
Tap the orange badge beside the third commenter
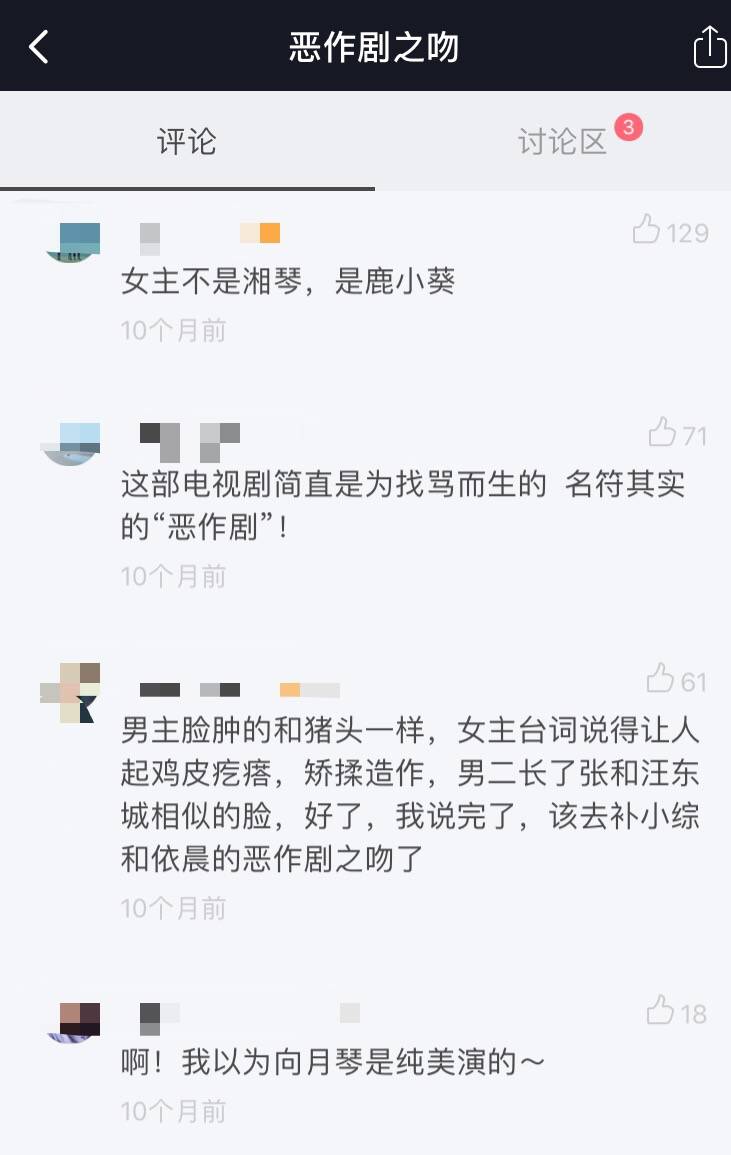290,689
